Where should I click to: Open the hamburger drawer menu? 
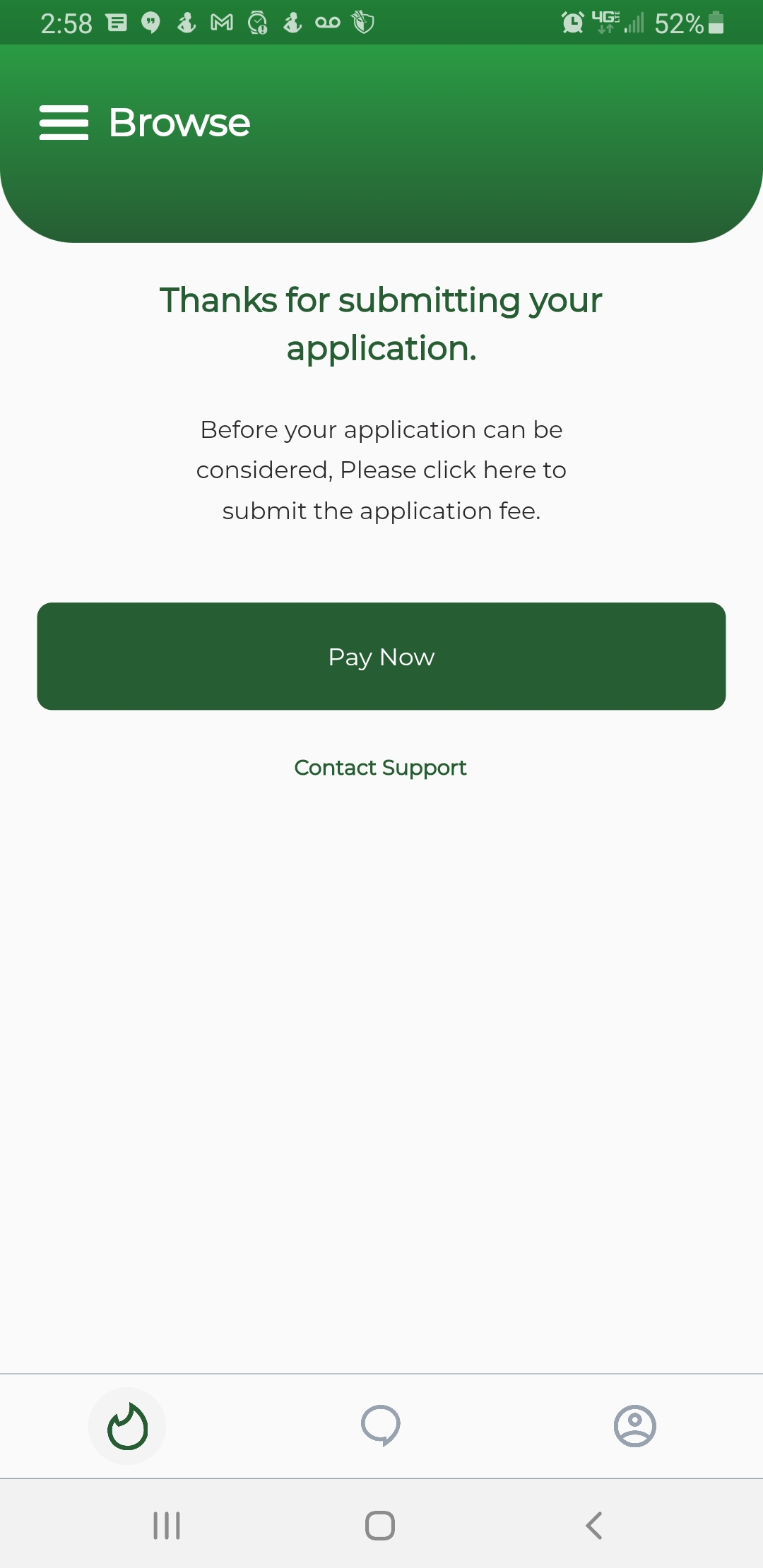pos(64,123)
